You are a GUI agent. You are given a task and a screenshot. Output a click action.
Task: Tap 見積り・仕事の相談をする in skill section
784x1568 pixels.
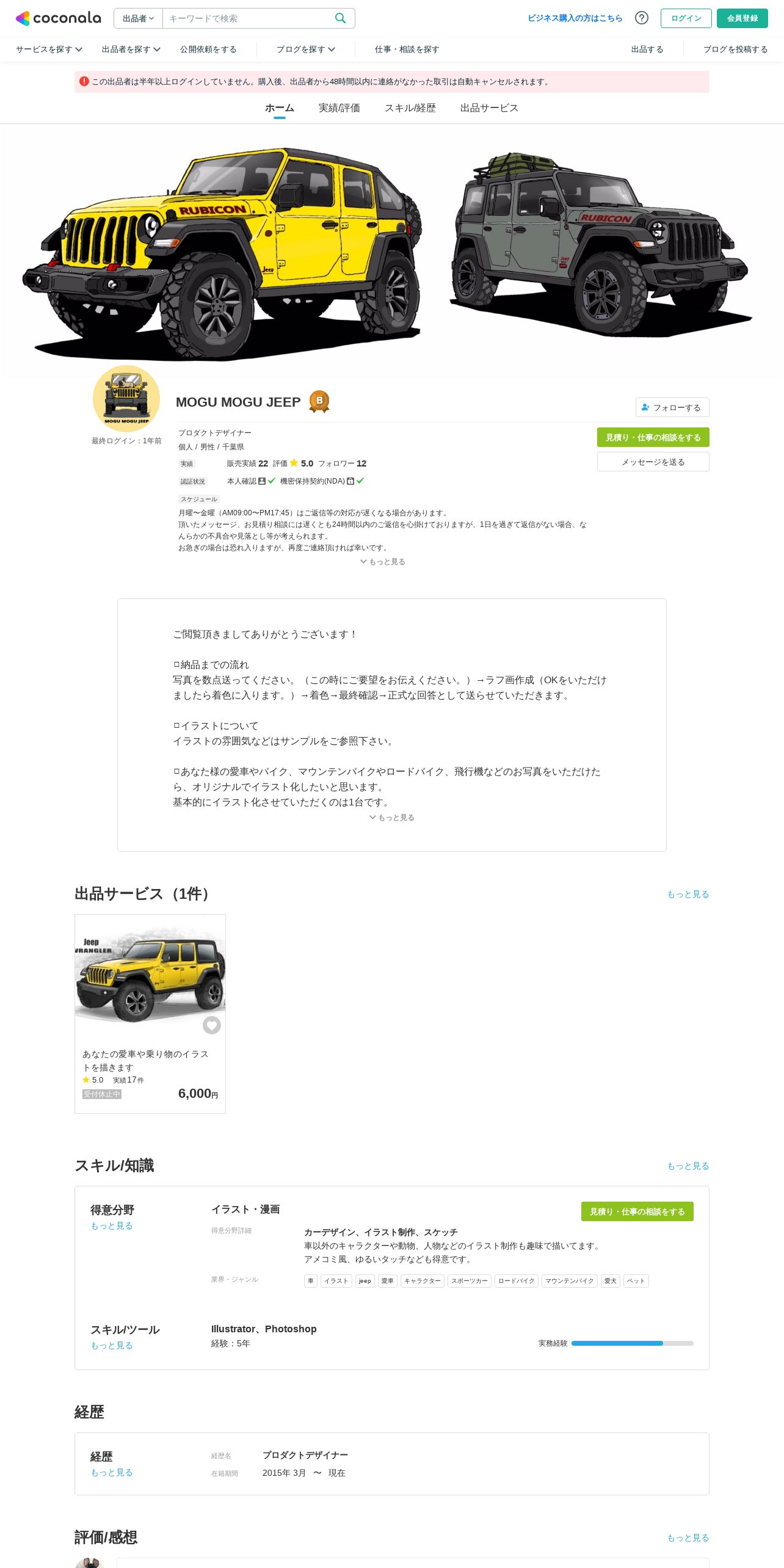[637, 1211]
